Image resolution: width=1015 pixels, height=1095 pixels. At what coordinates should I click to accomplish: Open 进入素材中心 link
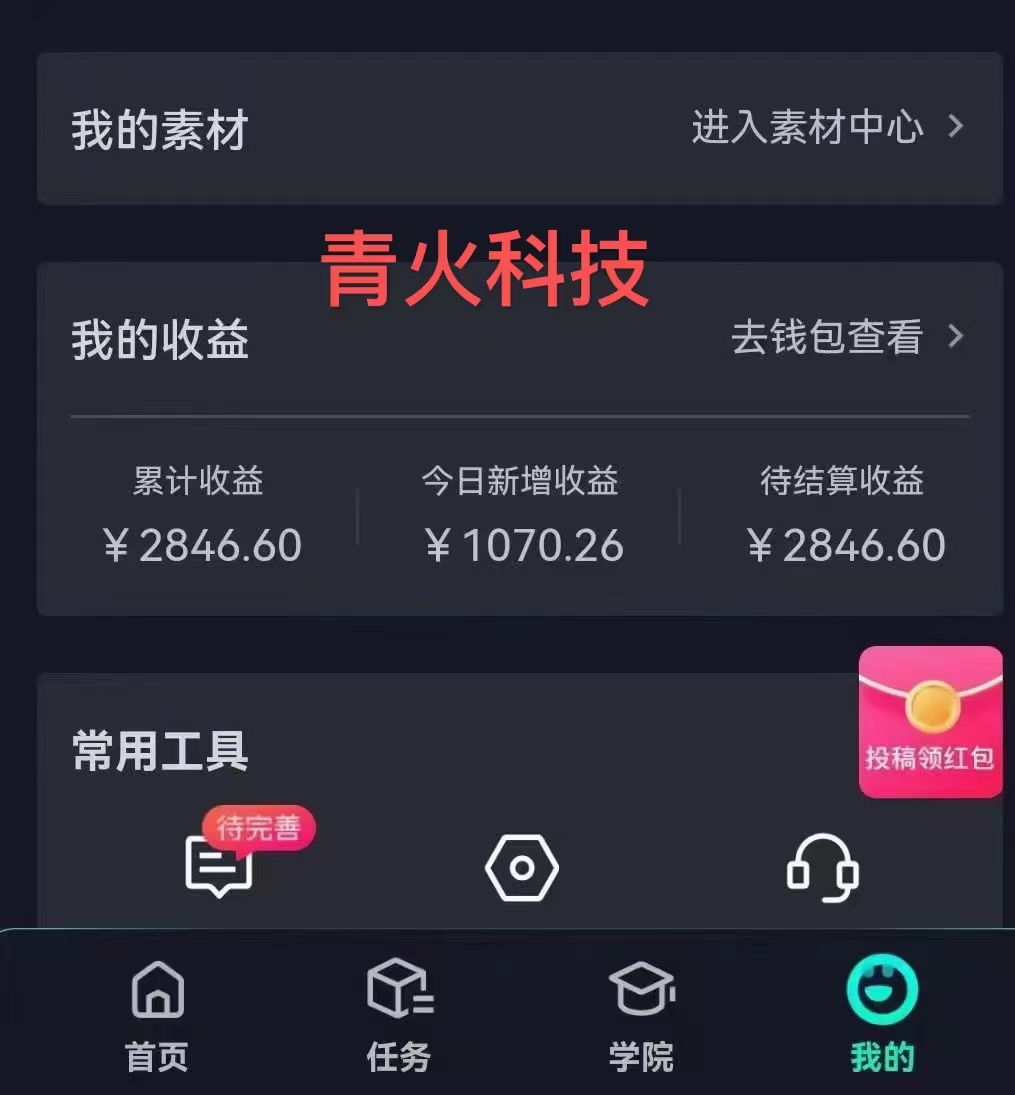826,127
